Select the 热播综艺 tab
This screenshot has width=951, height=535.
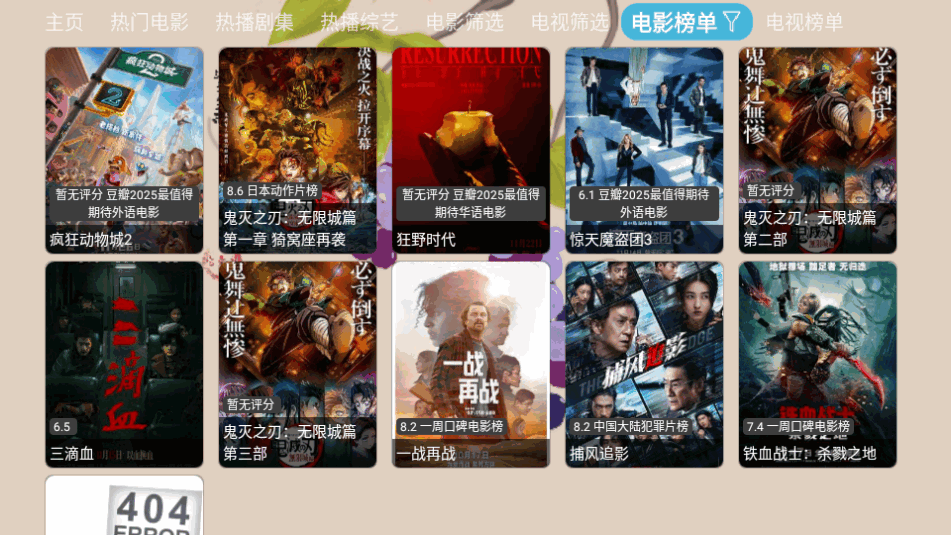point(359,22)
